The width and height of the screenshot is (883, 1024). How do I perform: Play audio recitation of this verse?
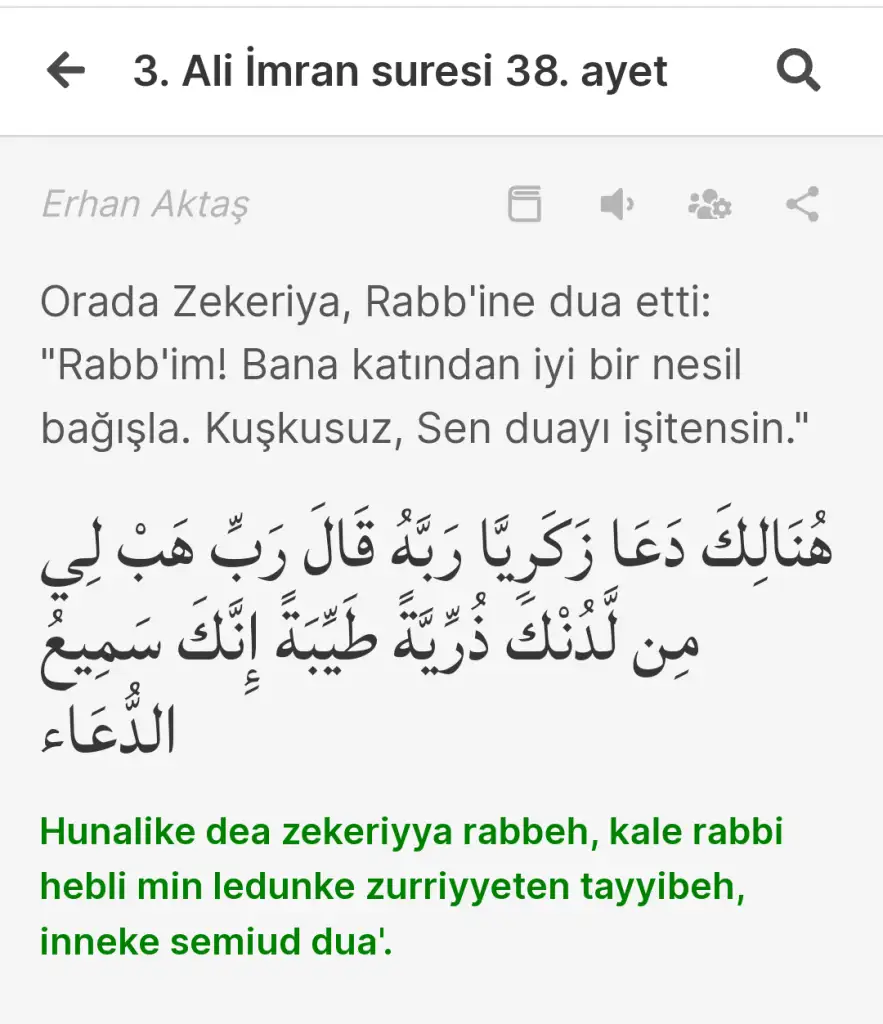tap(616, 204)
